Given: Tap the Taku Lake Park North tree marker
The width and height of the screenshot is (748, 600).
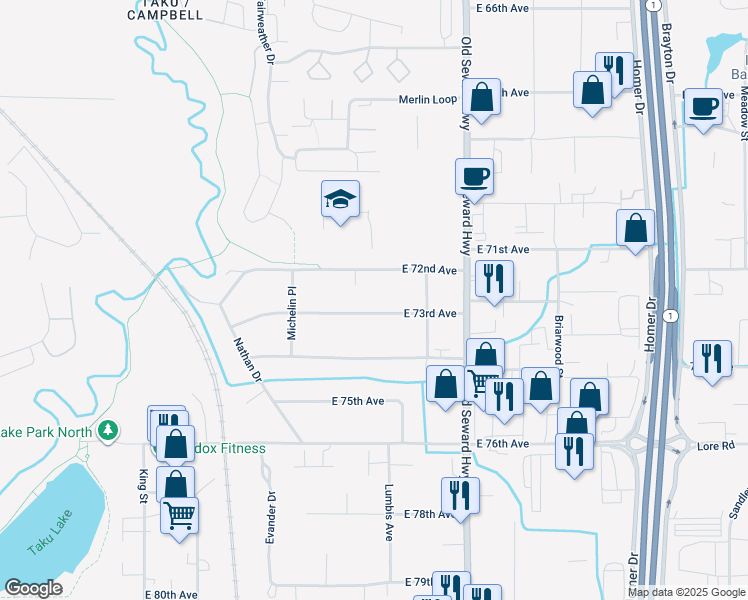Looking at the screenshot, I should click(108, 431).
